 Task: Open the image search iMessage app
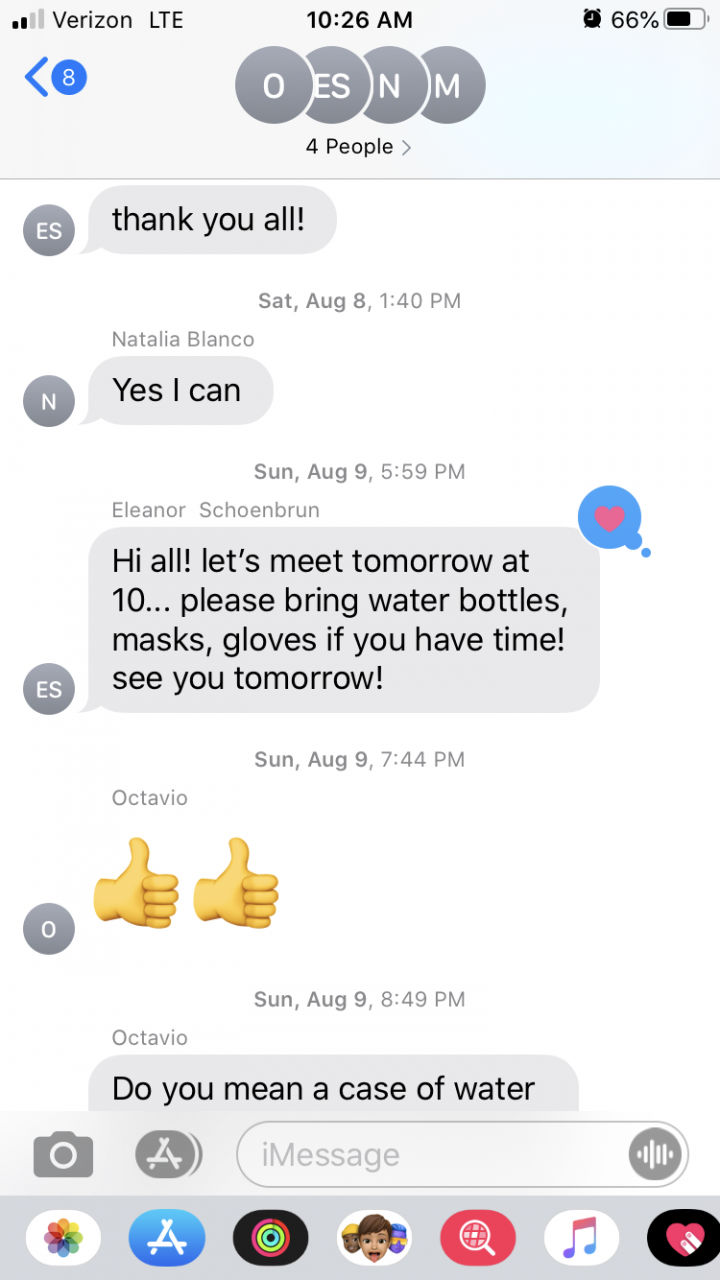pos(478,1238)
